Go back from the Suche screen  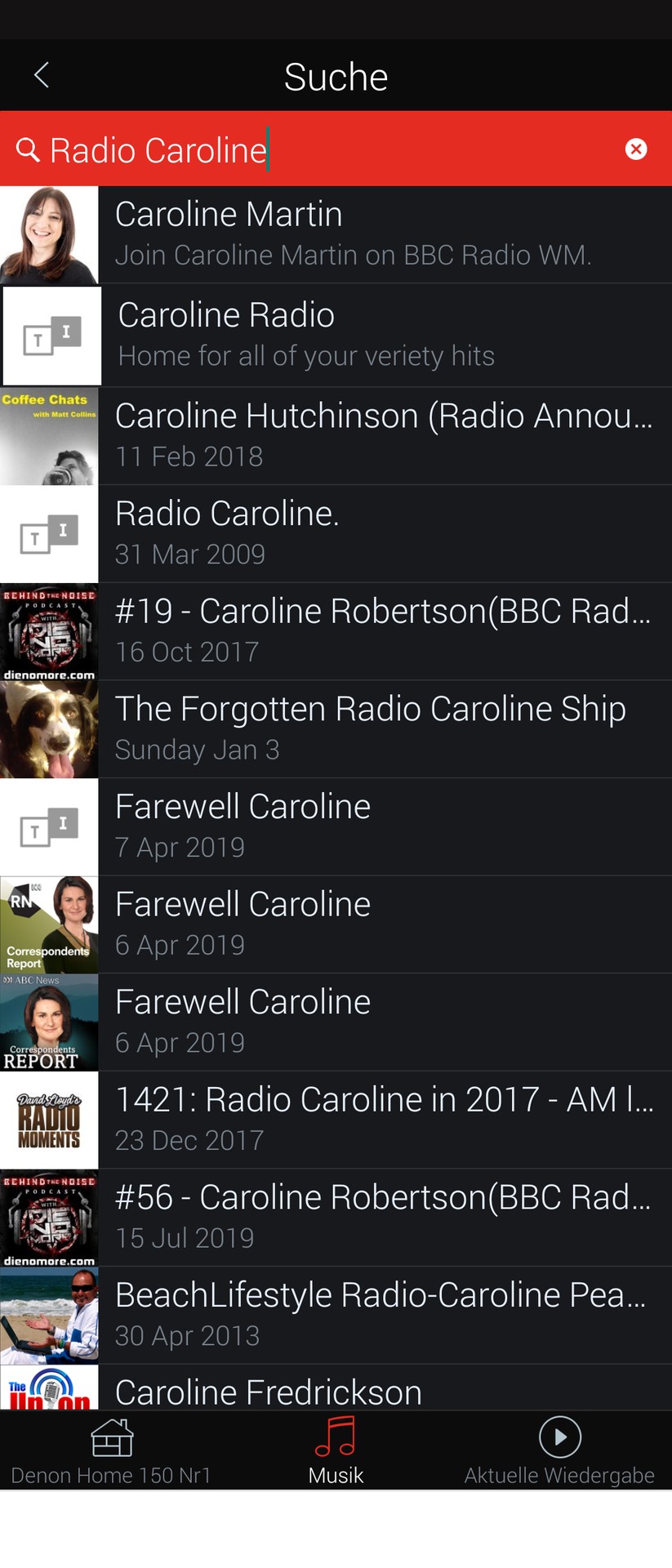[42, 75]
